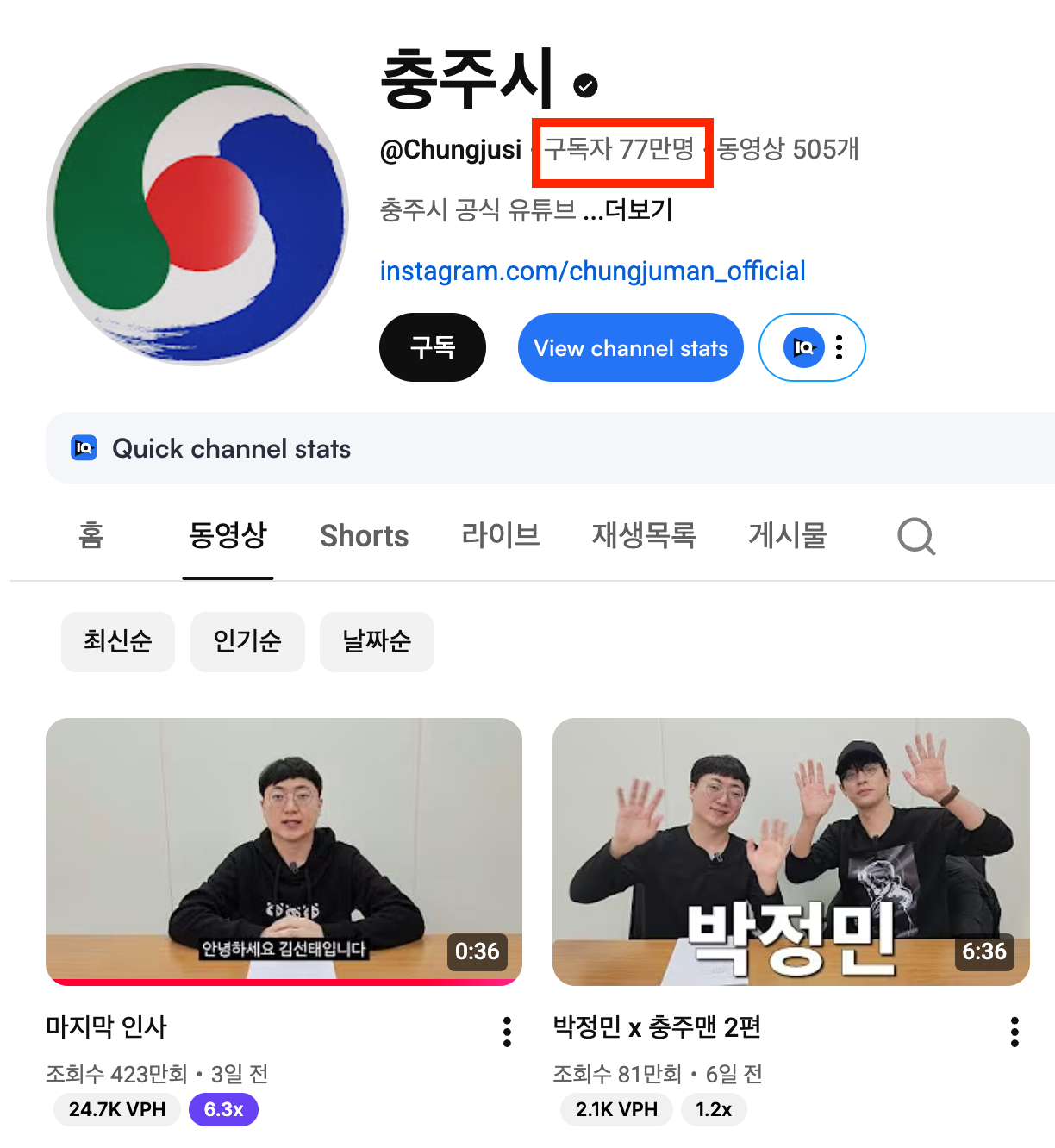Open View channel stats
The width and height of the screenshot is (1055, 1148).
(630, 347)
